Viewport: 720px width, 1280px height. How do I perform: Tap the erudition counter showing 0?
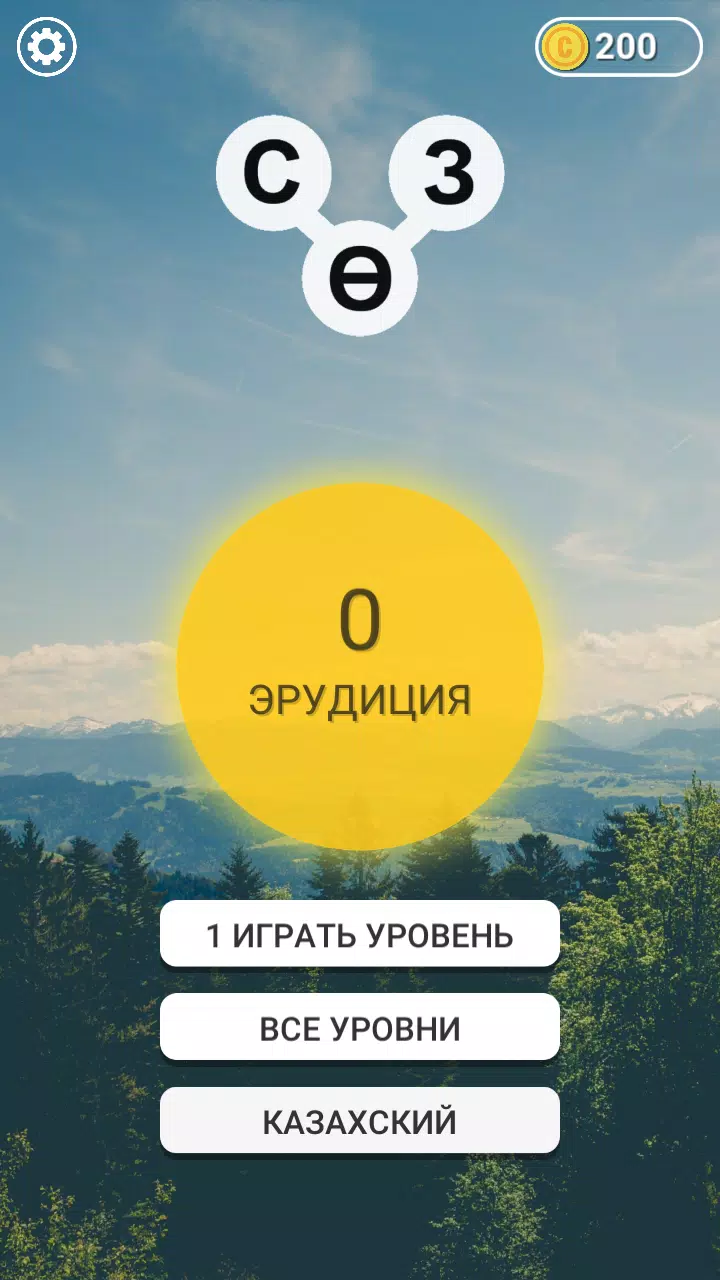click(360, 620)
